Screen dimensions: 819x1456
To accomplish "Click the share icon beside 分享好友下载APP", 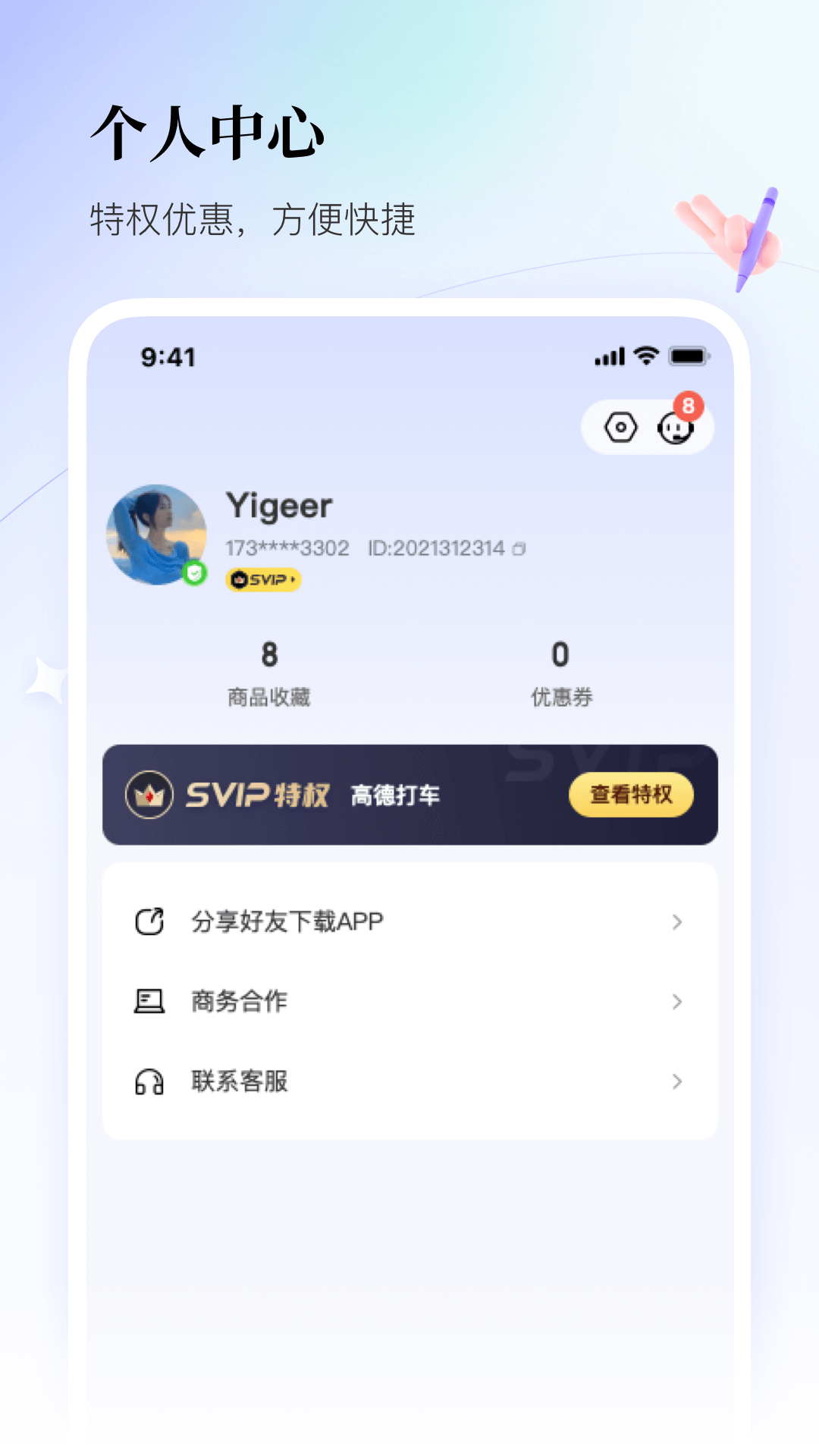I will (150, 921).
